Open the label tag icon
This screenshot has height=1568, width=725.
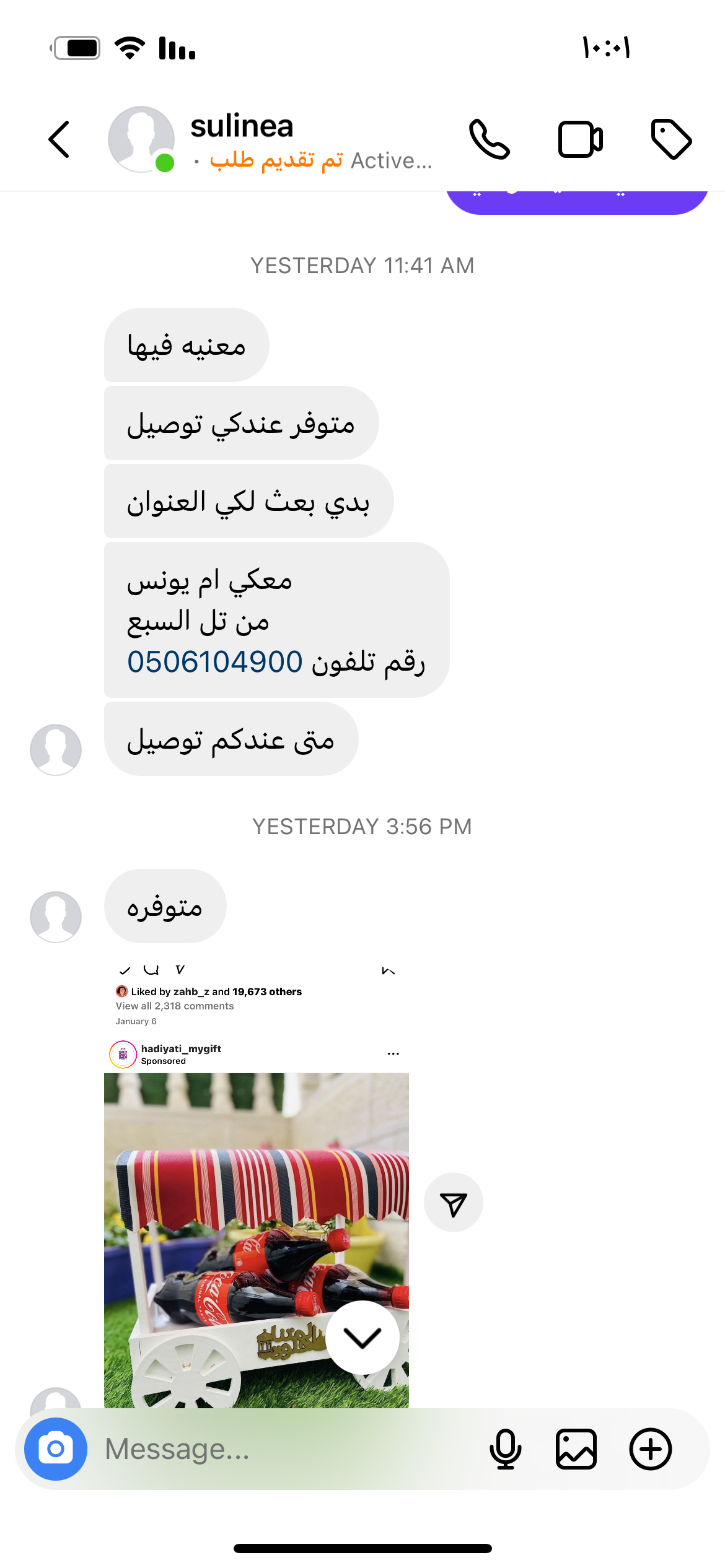pos(671,139)
